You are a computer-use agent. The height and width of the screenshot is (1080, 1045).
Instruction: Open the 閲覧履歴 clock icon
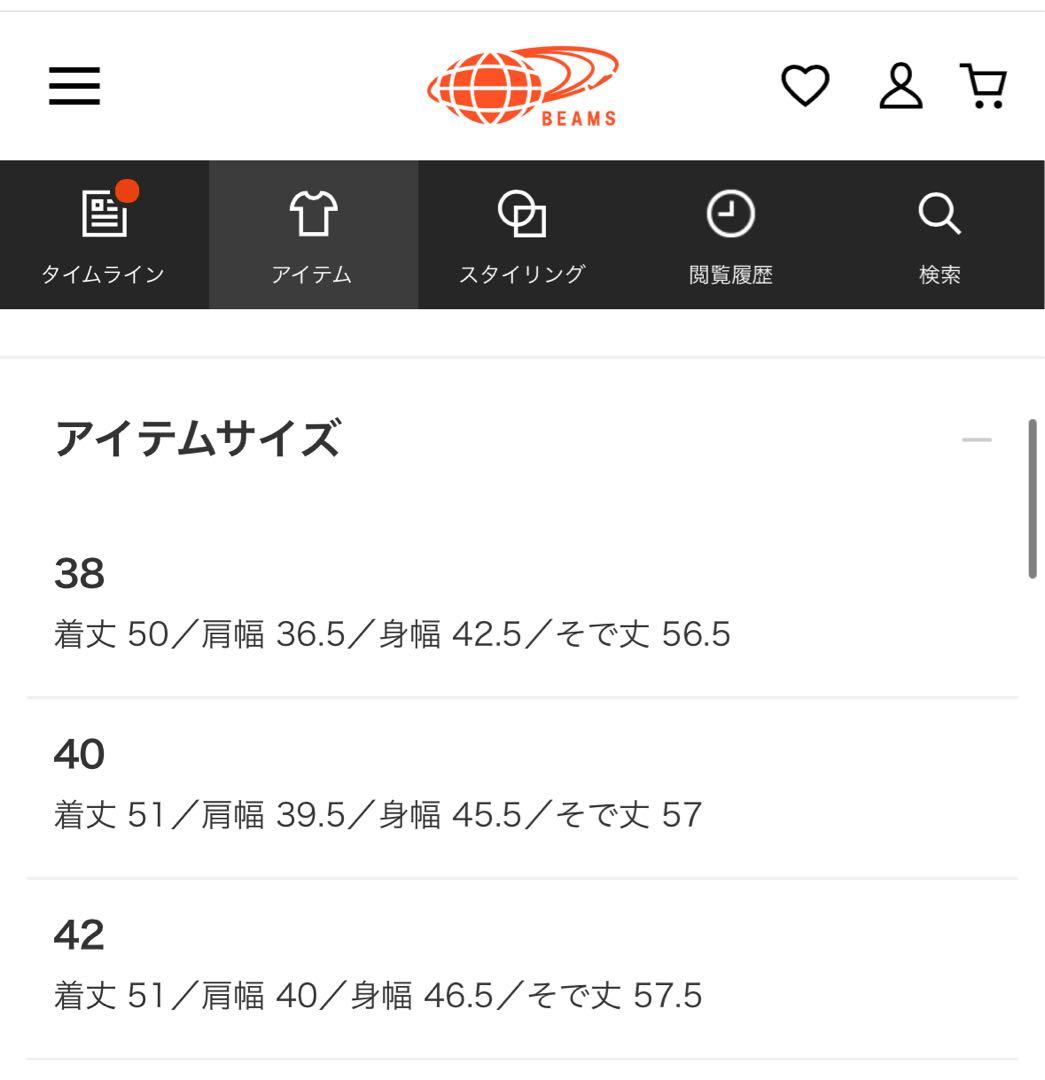tap(731, 213)
